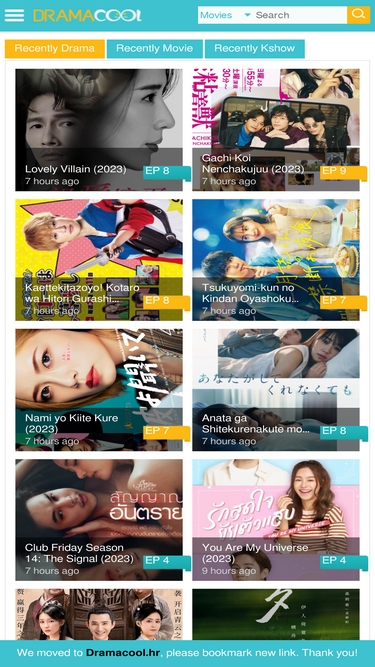Switch to the Recently Movie tab
375x667 pixels.
(x=154, y=48)
